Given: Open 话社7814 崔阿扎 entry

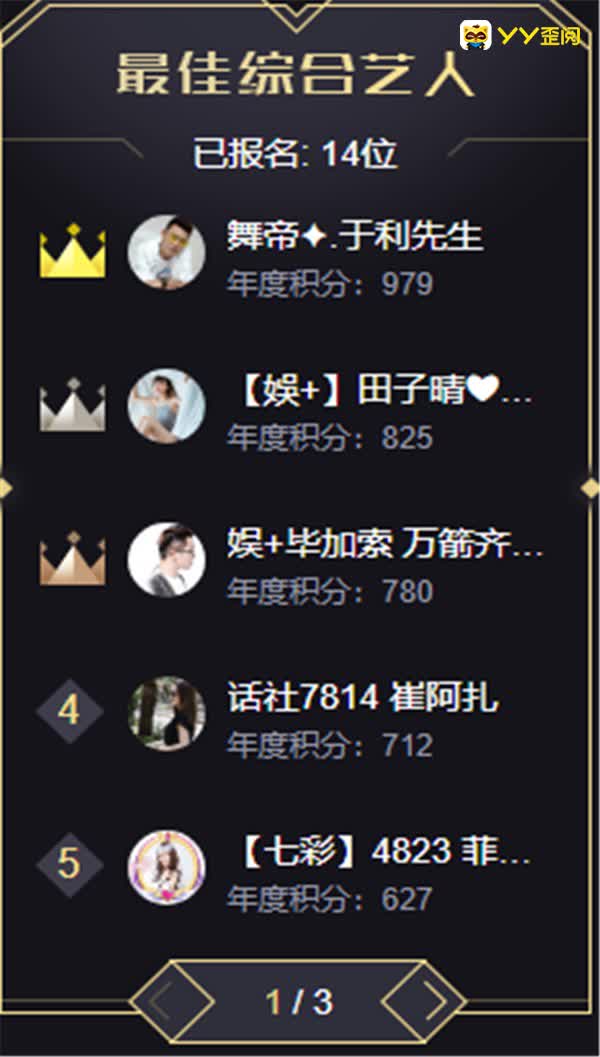Looking at the screenshot, I should 362,698.
